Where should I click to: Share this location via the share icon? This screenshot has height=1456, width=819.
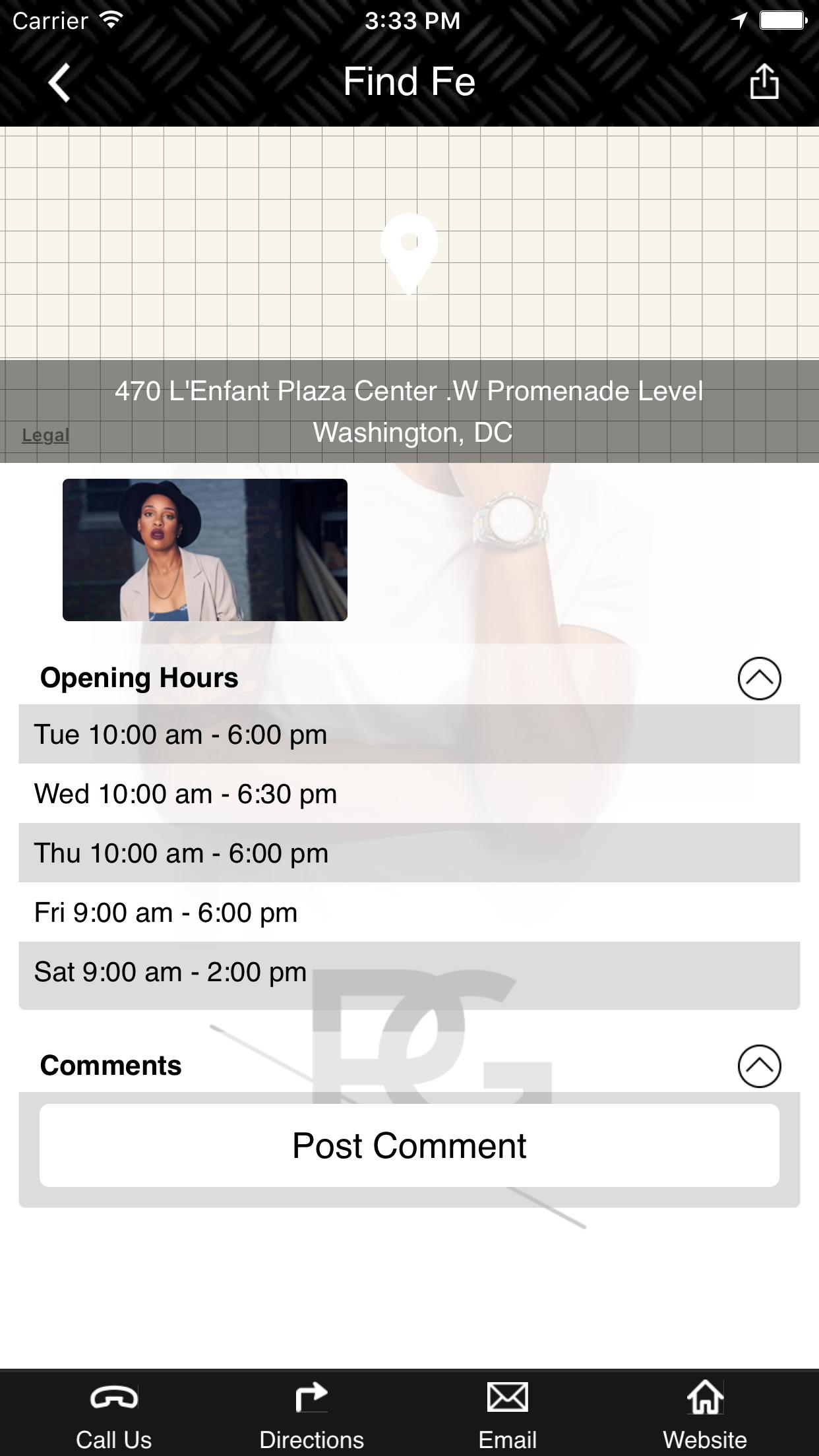click(x=764, y=82)
